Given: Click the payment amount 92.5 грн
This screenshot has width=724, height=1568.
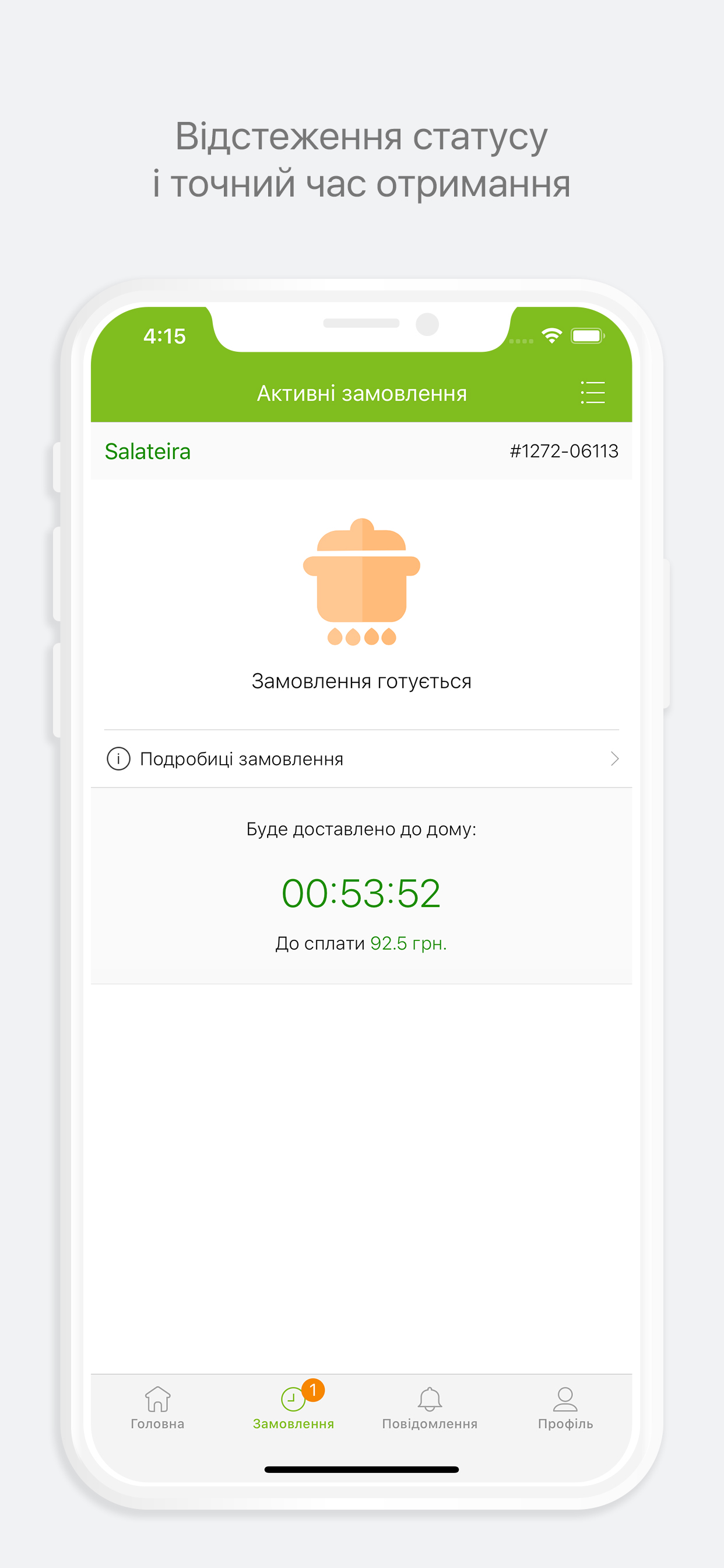Looking at the screenshot, I should [409, 943].
